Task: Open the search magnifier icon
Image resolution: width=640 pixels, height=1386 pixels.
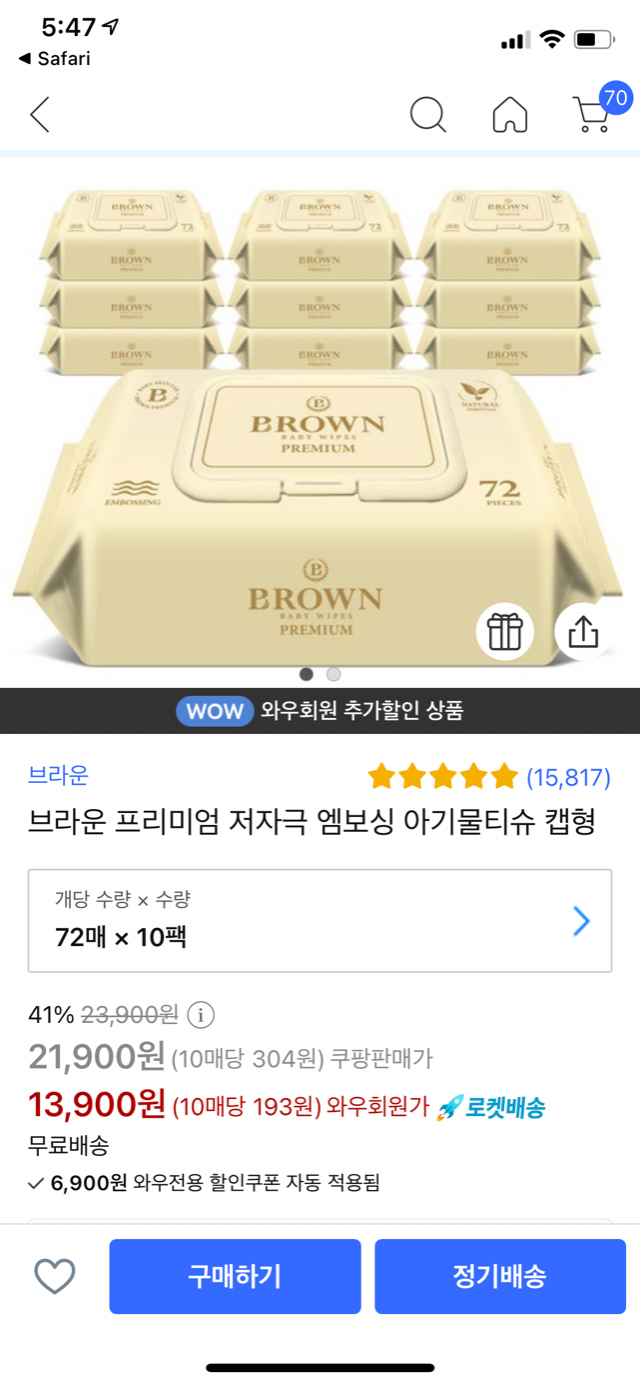Action: (428, 115)
